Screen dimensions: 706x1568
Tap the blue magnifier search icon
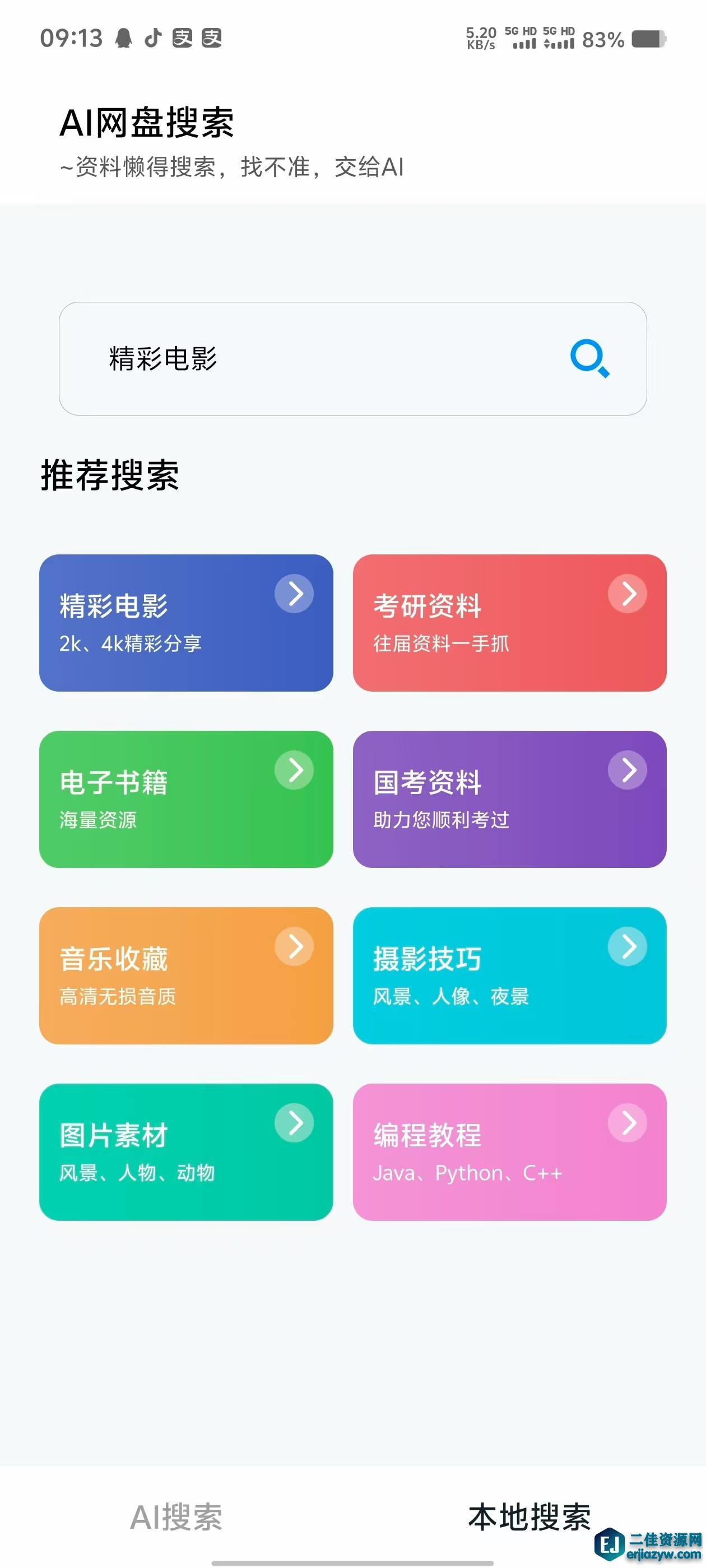589,358
